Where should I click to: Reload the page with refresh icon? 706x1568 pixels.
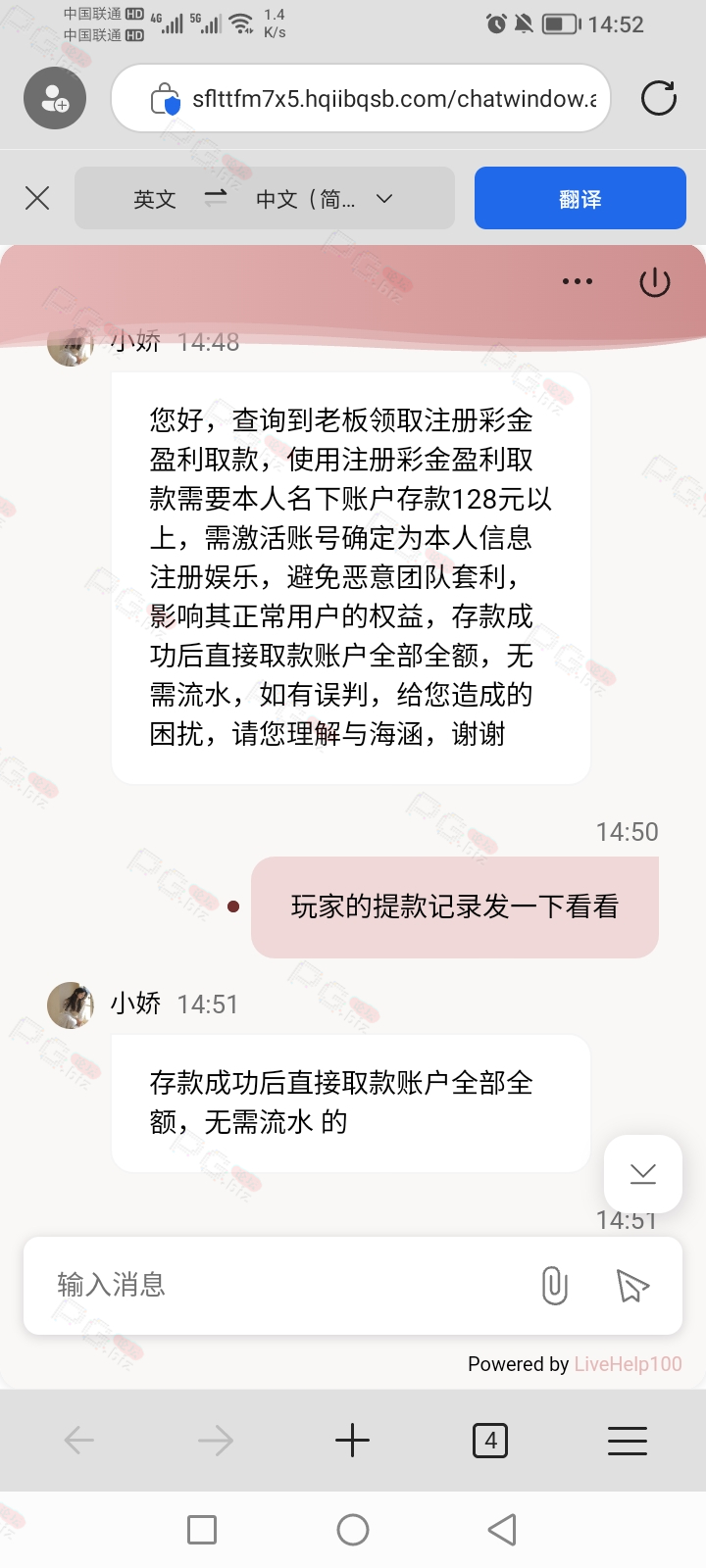[x=658, y=98]
